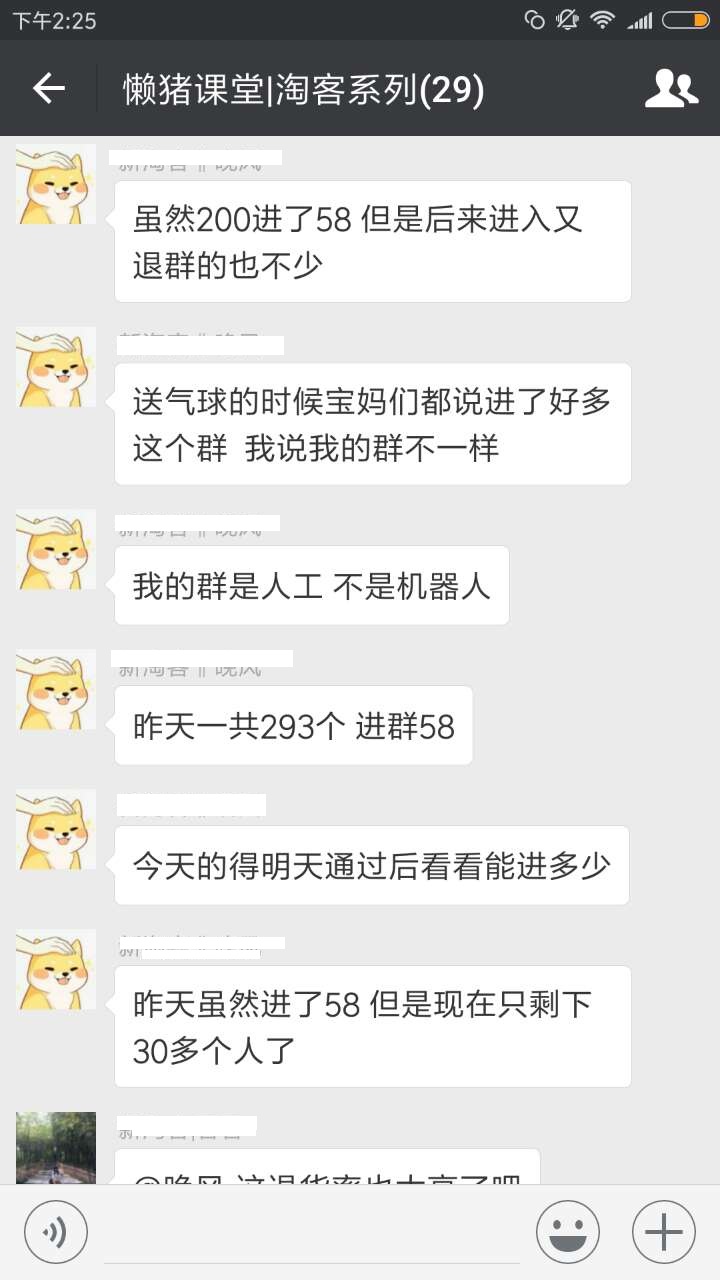Switch to voice message input
The width and height of the screenshot is (720, 1280).
[x=56, y=1231]
